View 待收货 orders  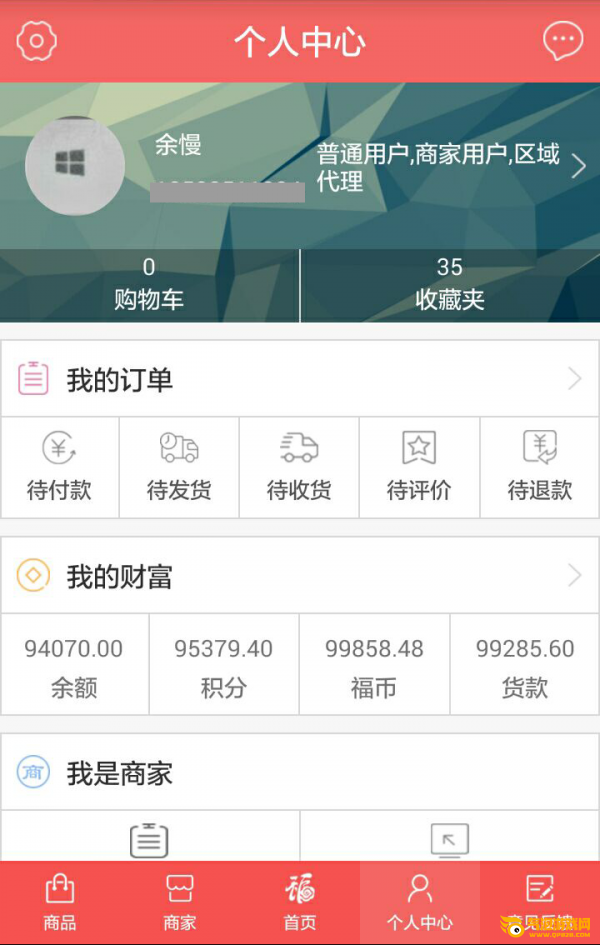pyautogui.click(x=299, y=467)
